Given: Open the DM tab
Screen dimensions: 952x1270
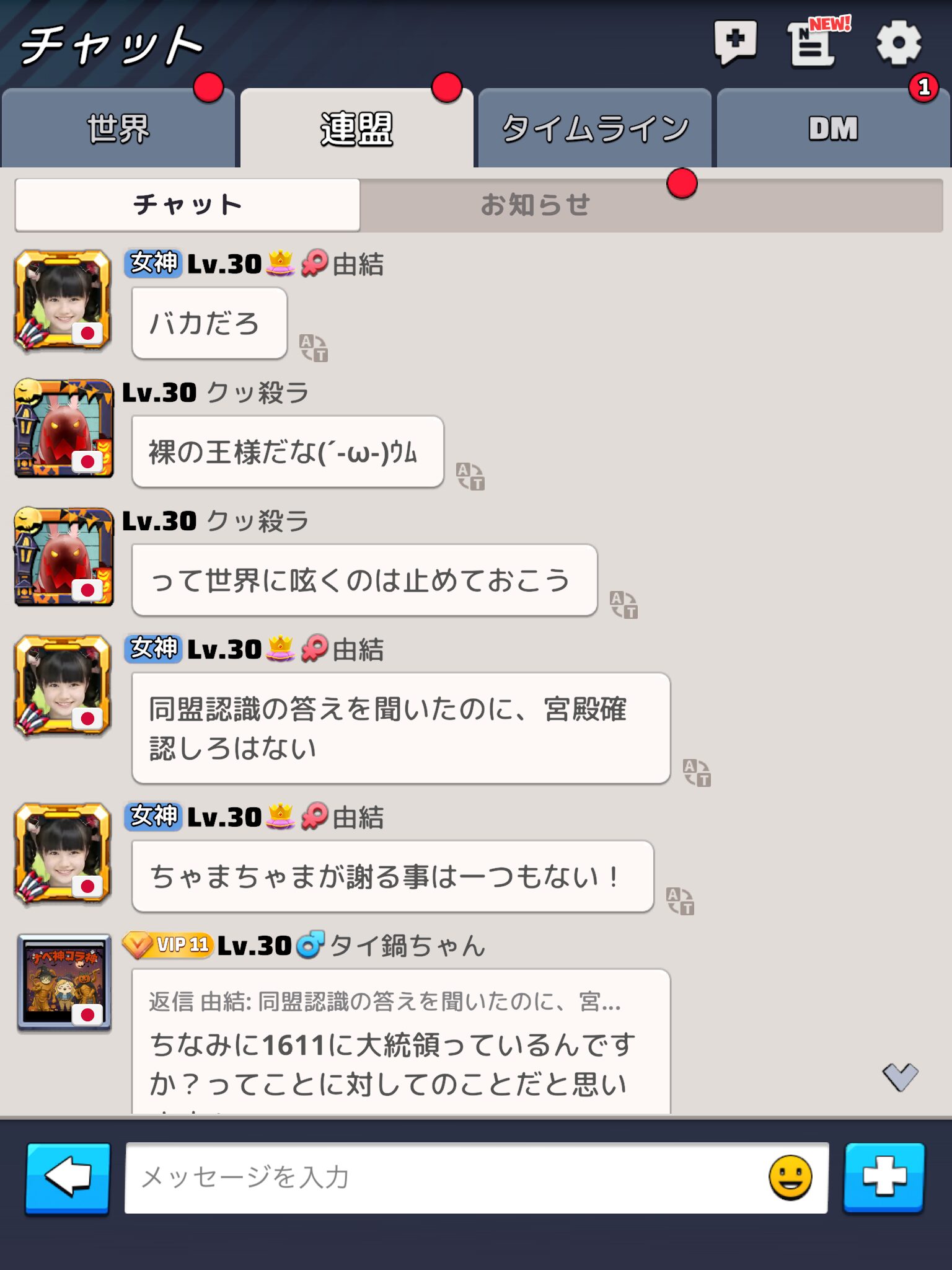Looking at the screenshot, I should [833, 129].
